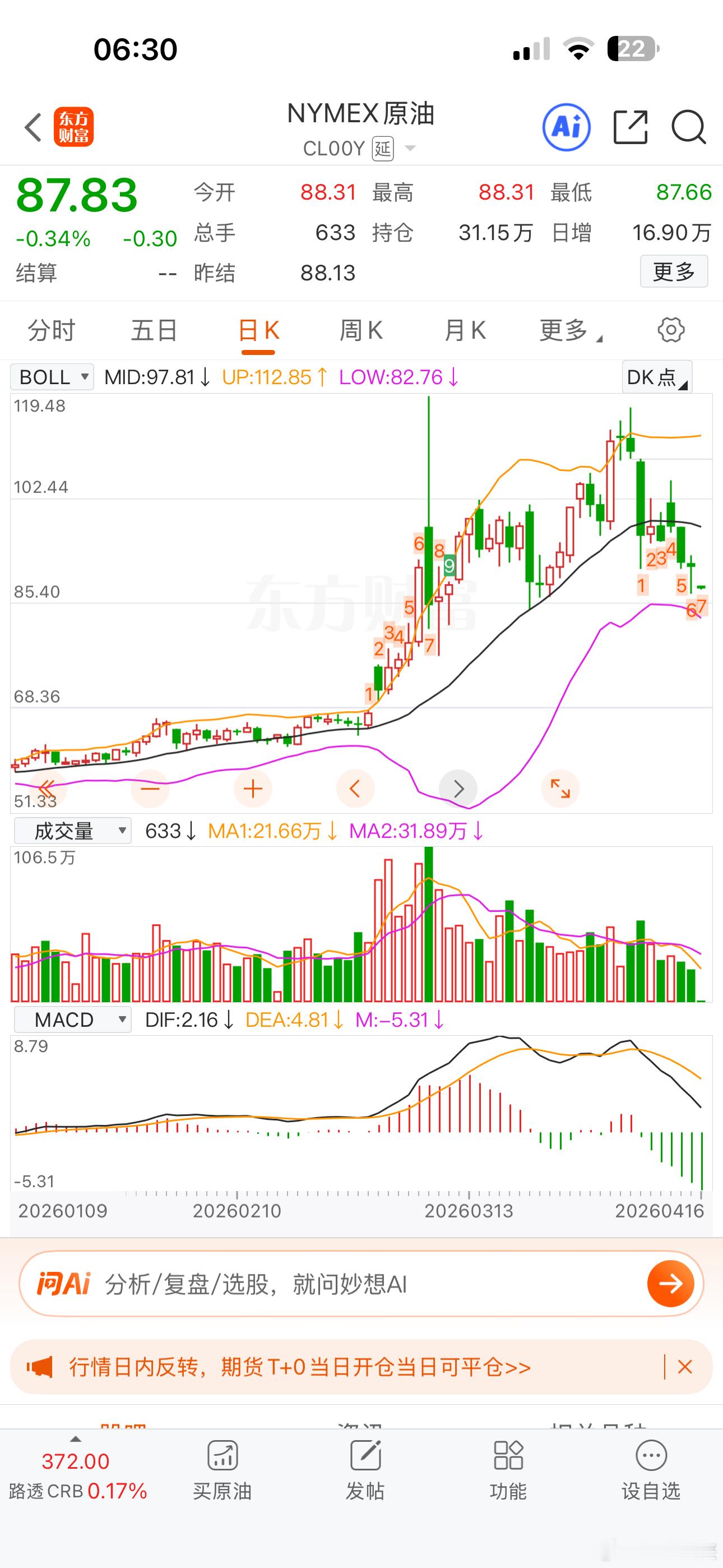Zoom out of the chart with the minus icon
The image size is (723, 1568).
150,788
